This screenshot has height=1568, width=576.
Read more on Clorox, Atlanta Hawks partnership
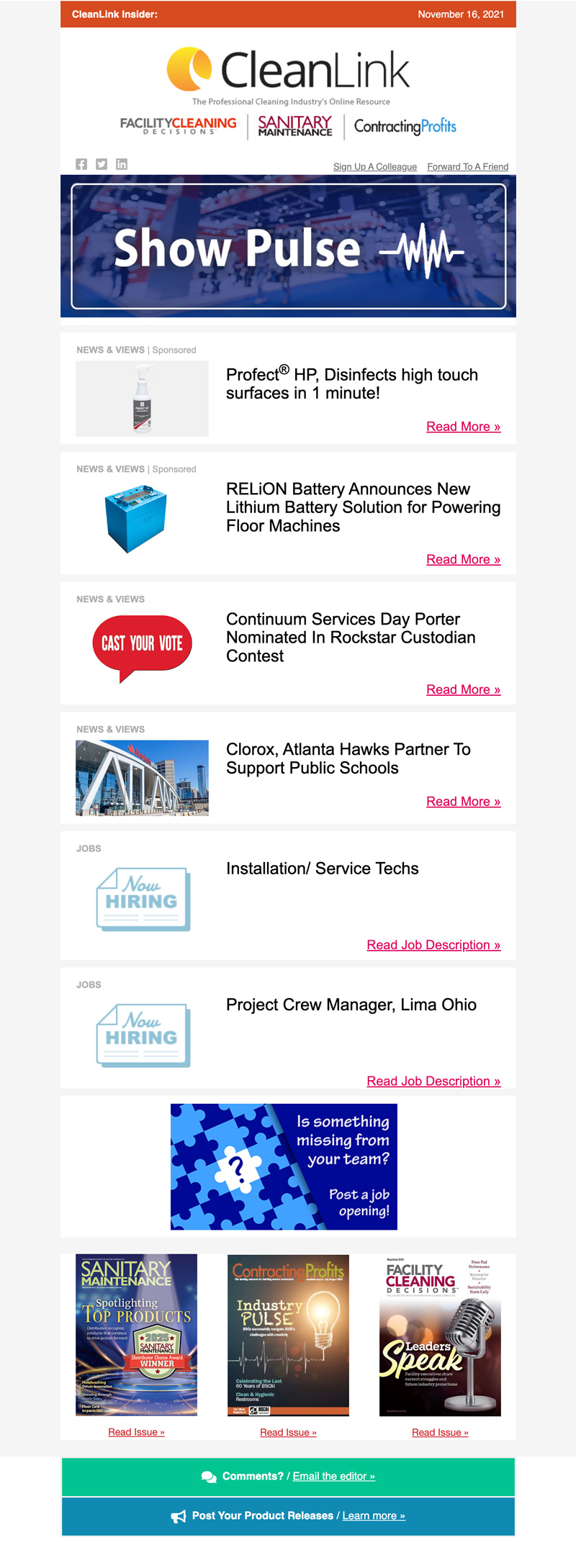click(463, 802)
